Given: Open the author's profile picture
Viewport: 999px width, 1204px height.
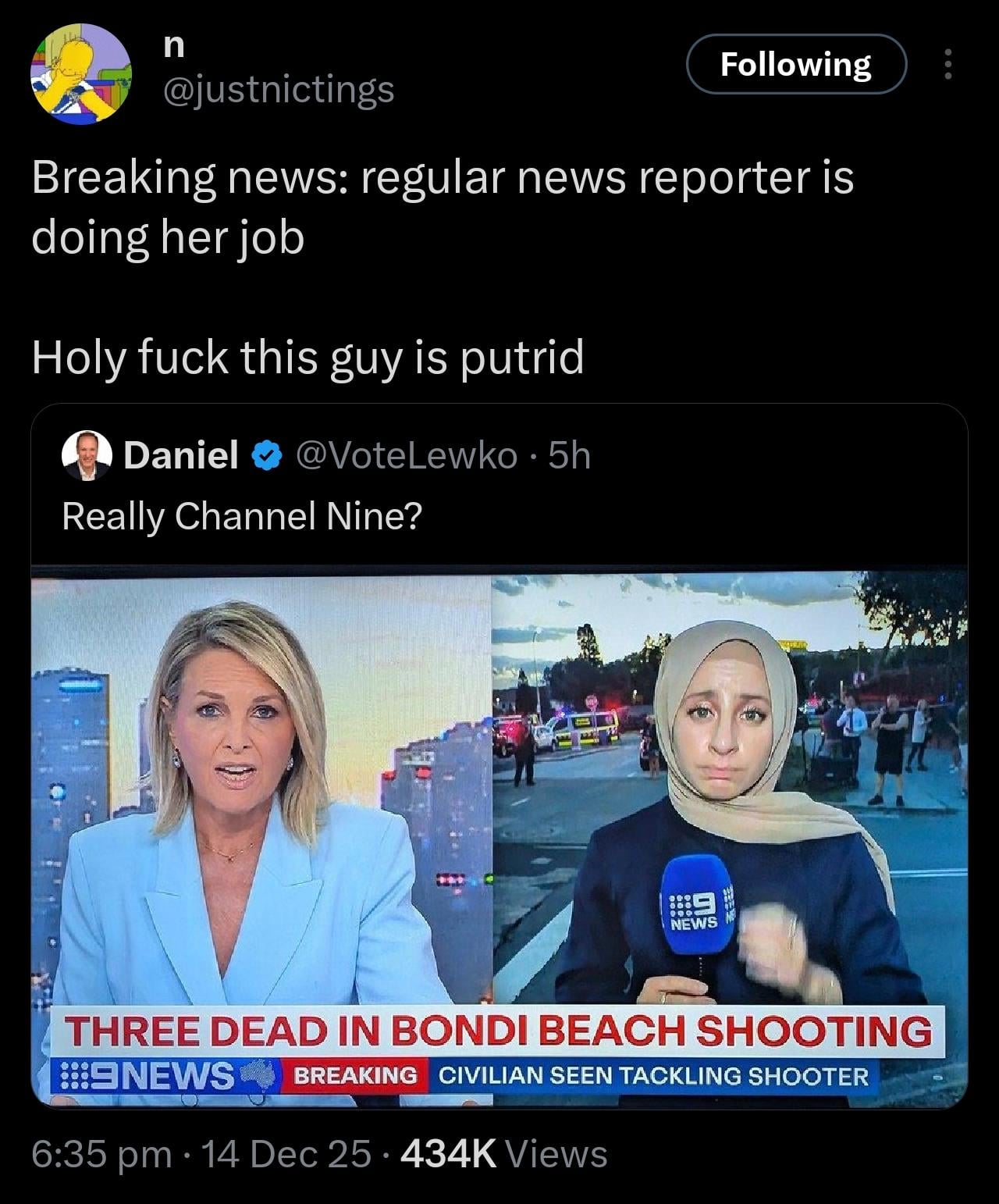Looking at the screenshot, I should point(80,73).
